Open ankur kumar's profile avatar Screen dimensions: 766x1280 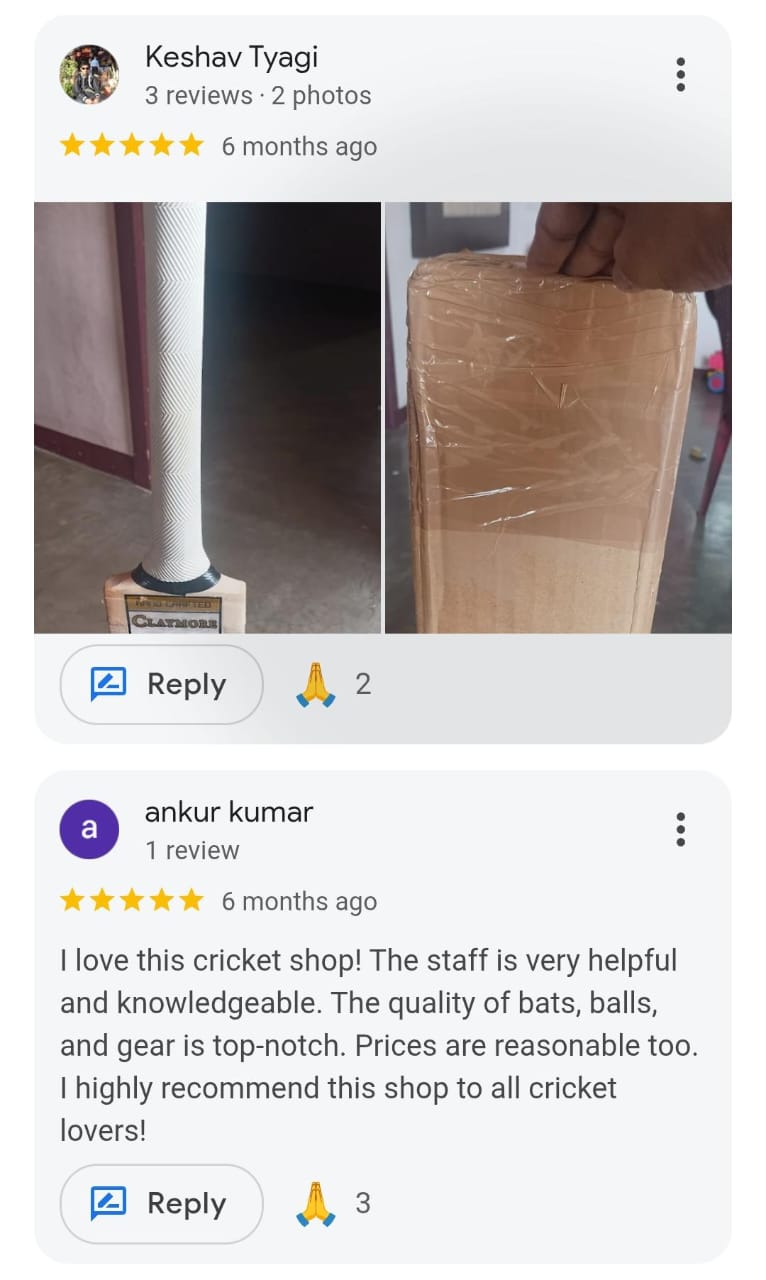click(x=89, y=829)
